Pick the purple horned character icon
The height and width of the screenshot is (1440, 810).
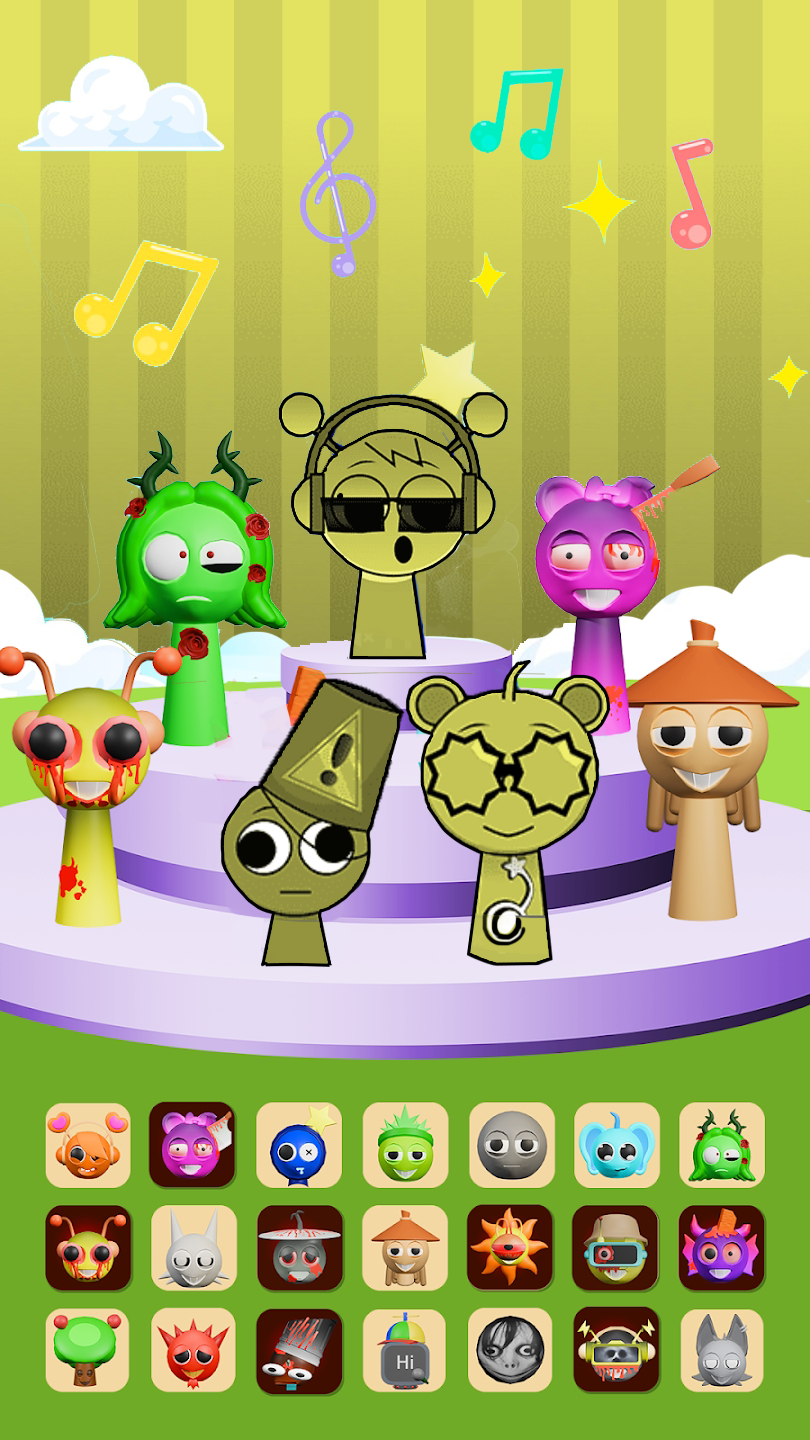[721, 1248]
